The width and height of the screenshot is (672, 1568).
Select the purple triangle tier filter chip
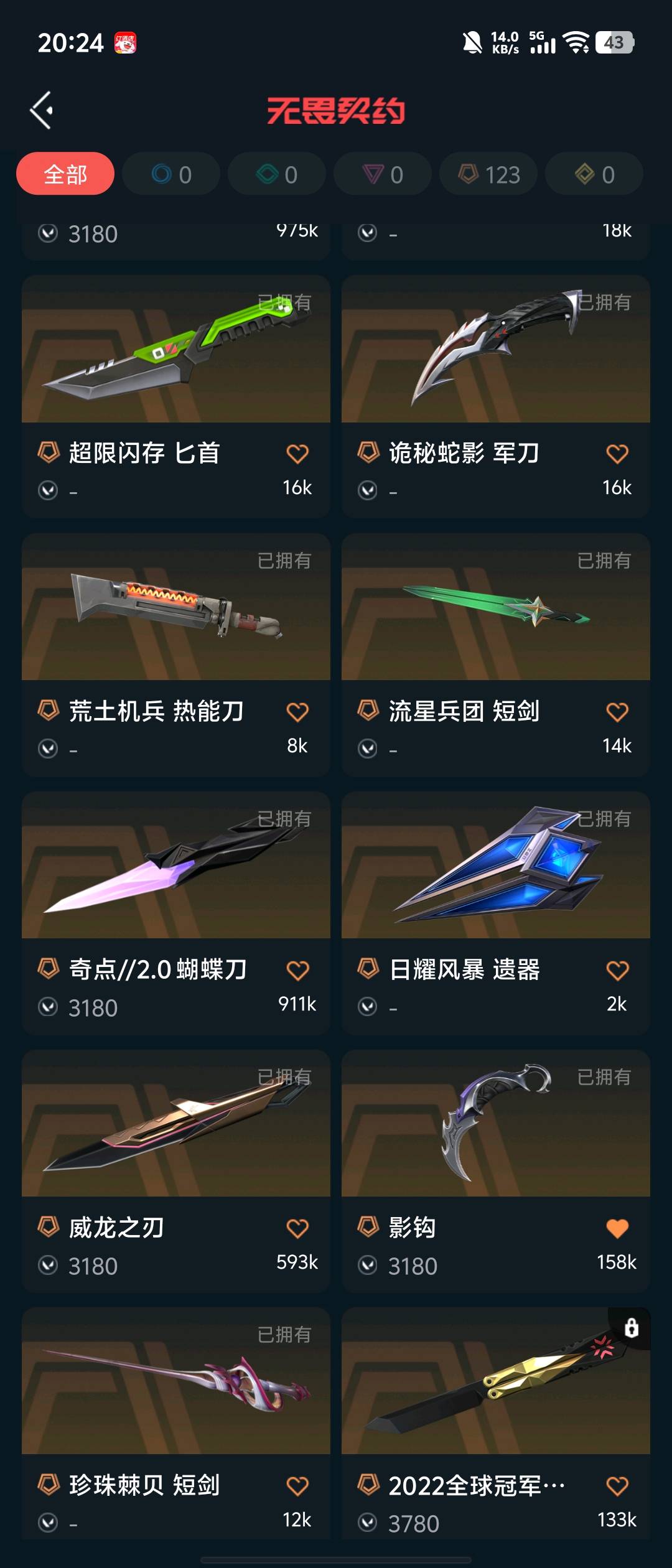click(x=383, y=174)
